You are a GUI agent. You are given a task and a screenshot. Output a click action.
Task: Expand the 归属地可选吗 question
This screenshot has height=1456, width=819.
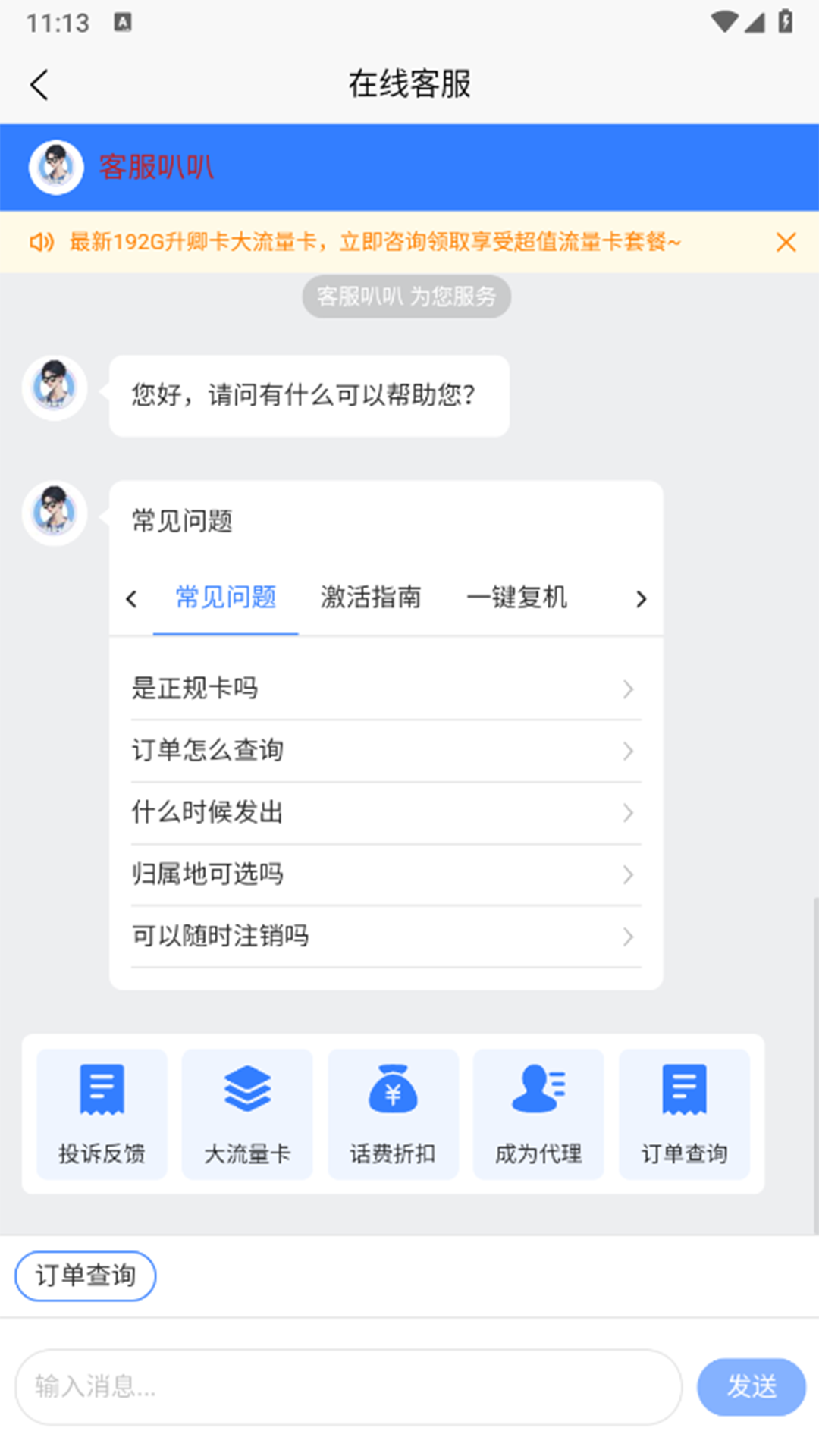click(x=385, y=875)
